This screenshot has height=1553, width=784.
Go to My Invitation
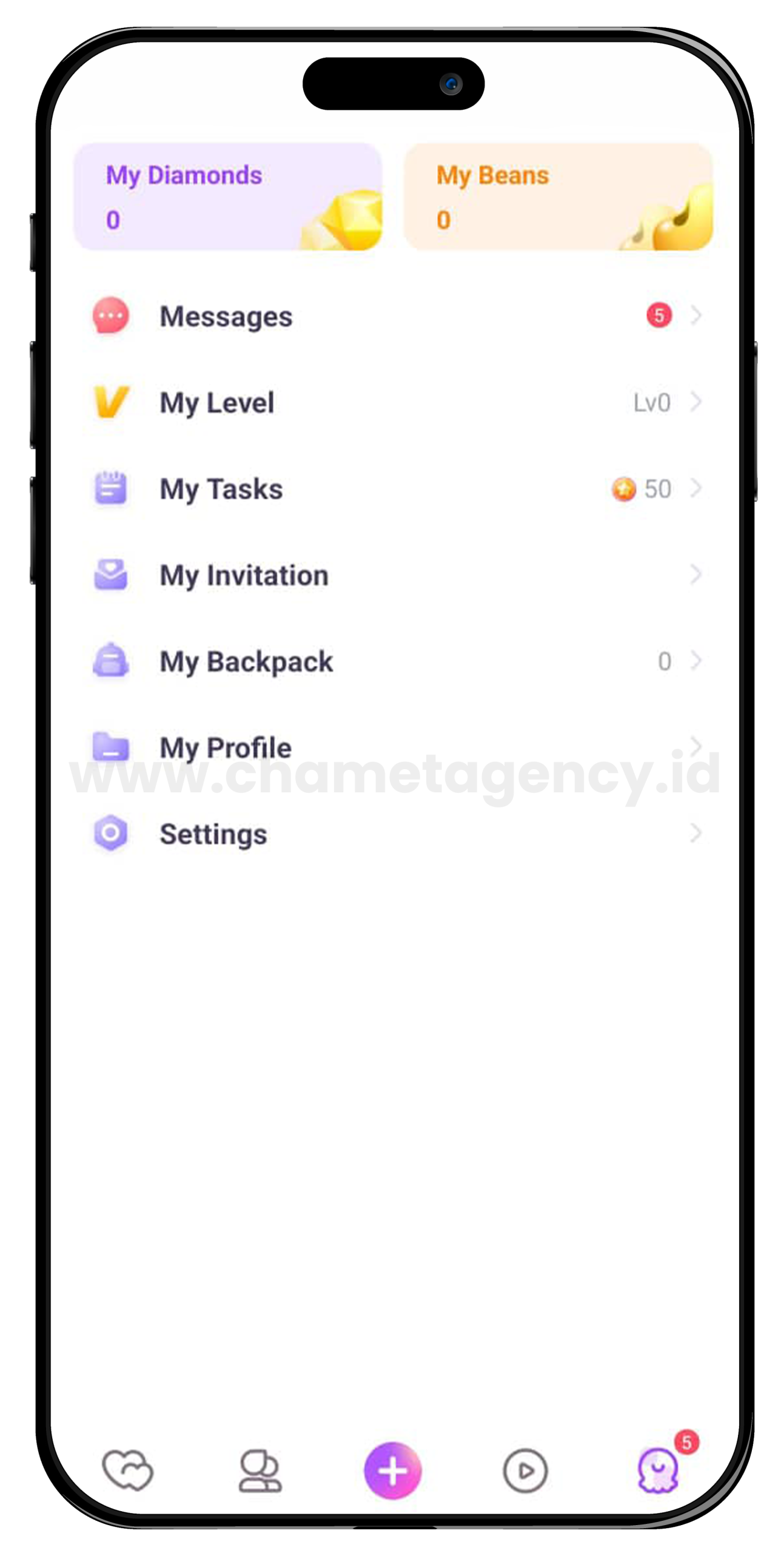[394, 575]
